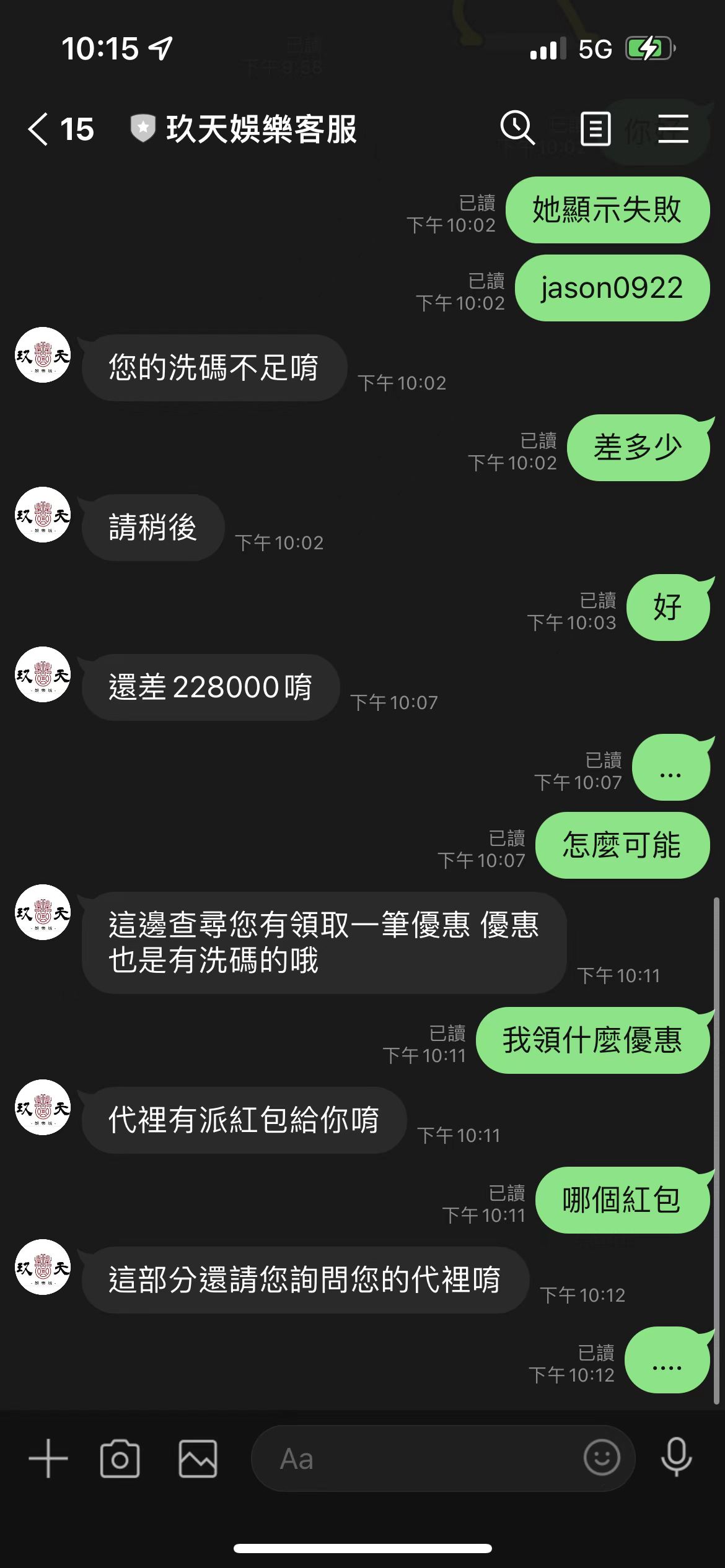Viewport: 725px width, 1568px height.
Task: Open 玖天娛樂客服 avatar beside 還差228000唷
Action: point(43,674)
